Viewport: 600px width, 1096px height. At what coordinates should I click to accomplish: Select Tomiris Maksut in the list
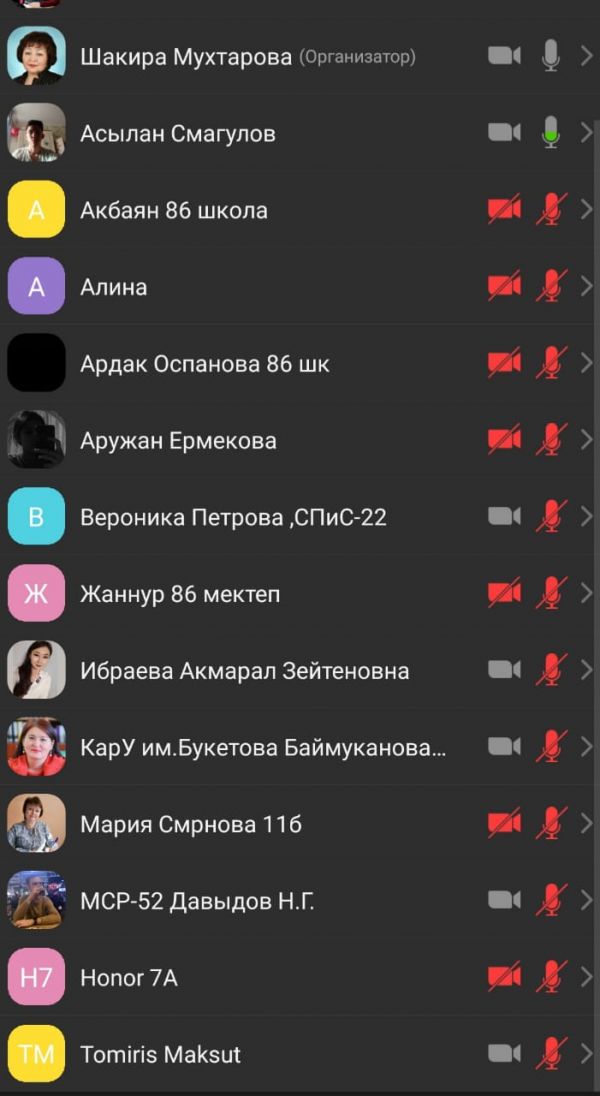[160, 1054]
